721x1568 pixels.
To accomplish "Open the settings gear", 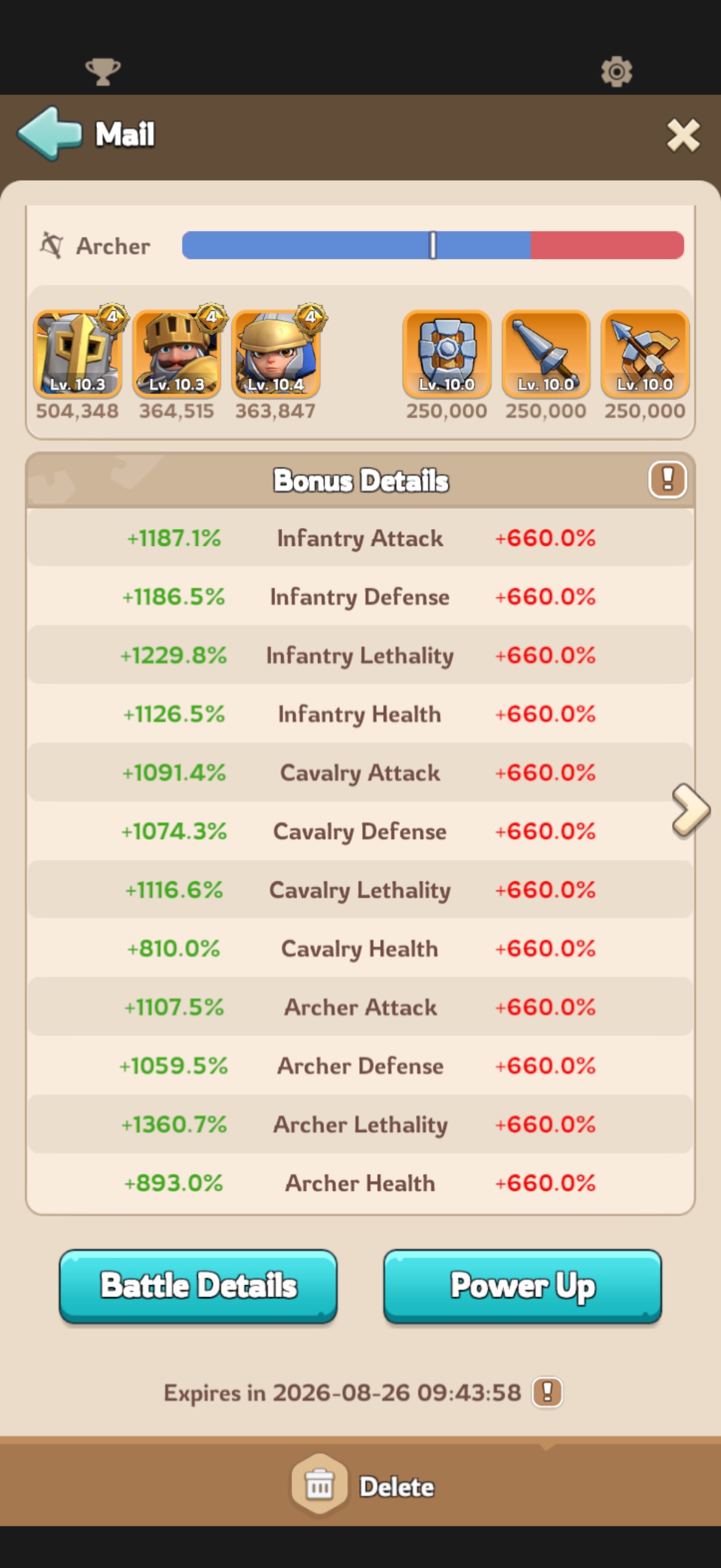I will (x=616, y=72).
